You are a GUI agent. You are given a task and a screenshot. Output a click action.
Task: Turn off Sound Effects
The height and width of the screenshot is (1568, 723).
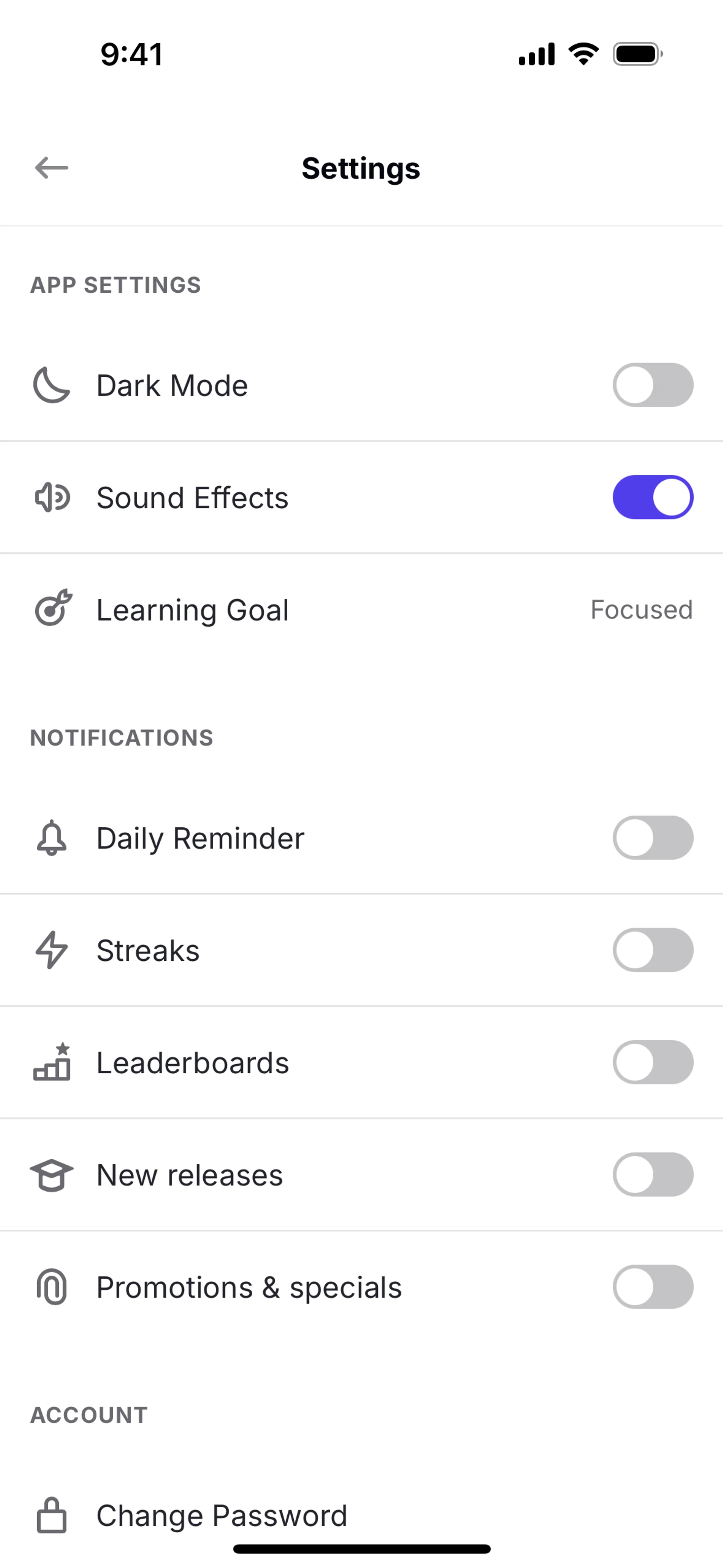point(653,497)
